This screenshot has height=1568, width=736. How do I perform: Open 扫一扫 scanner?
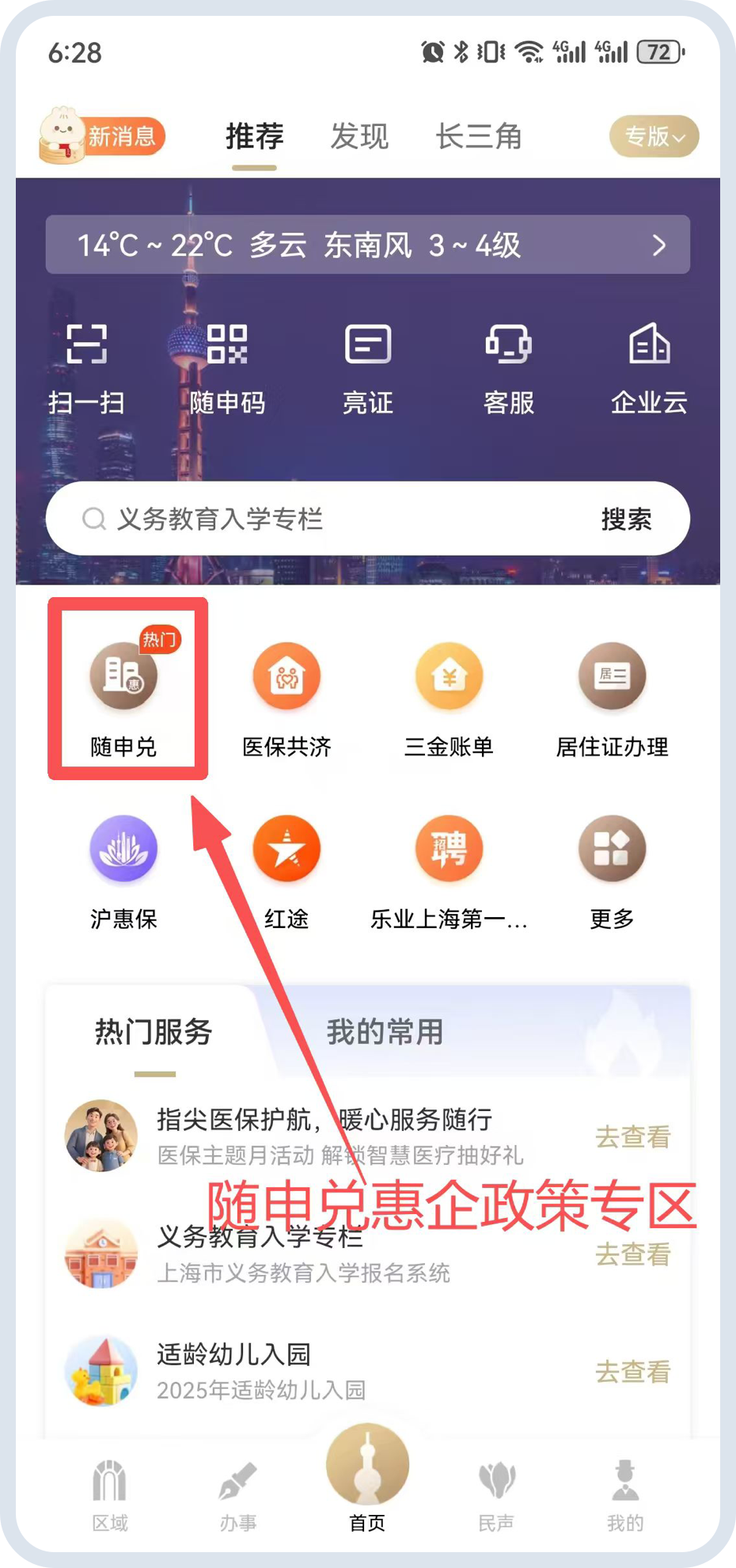[86, 368]
